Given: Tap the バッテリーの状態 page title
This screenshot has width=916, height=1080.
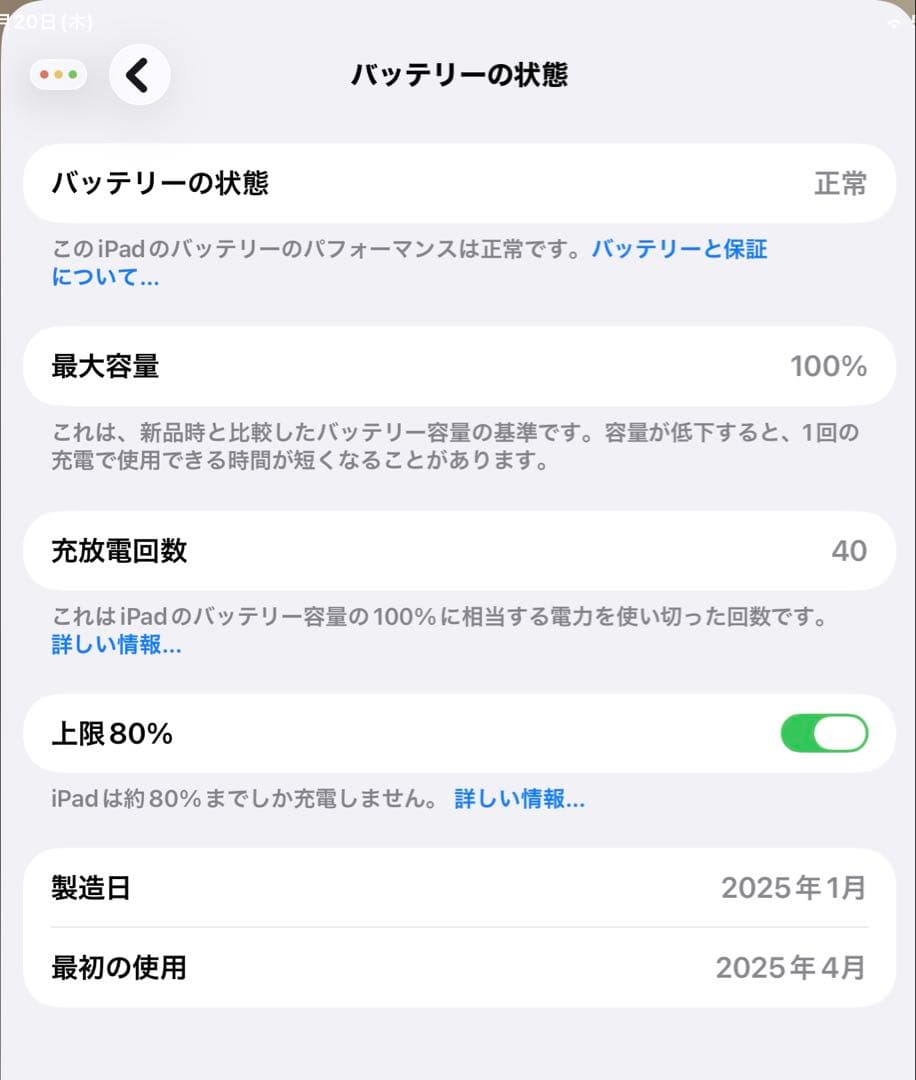Looking at the screenshot, I should [x=458, y=74].
